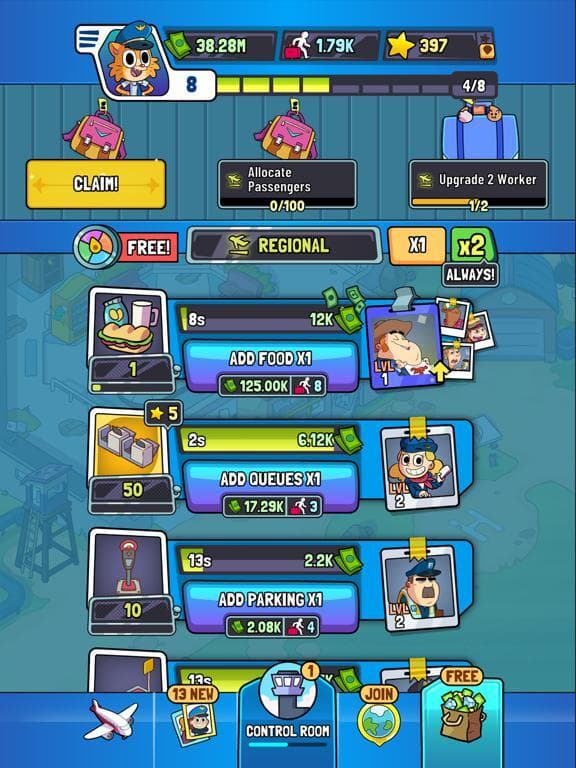Buy Add Queues X1 upgrade
Screen dimensions: 576x768
tap(271, 487)
